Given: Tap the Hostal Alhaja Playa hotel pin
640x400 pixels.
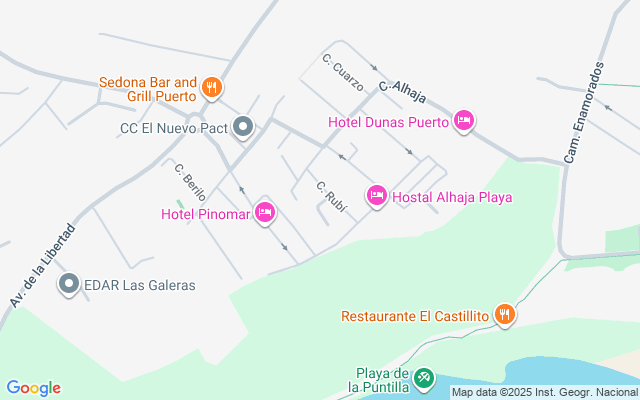Looking at the screenshot, I should pos(377,195).
